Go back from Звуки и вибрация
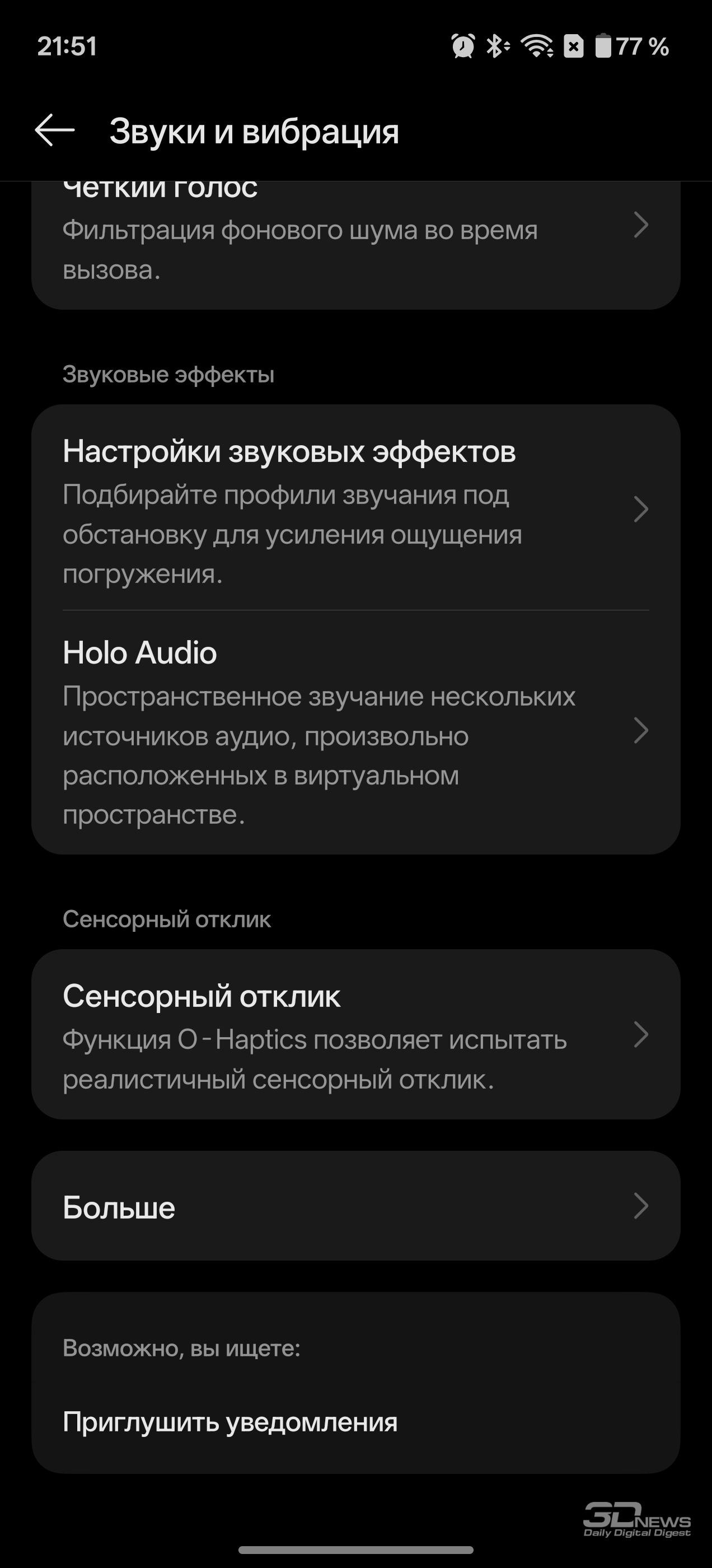The height and width of the screenshot is (1568, 712). pyautogui.click(x=55, y=130)
